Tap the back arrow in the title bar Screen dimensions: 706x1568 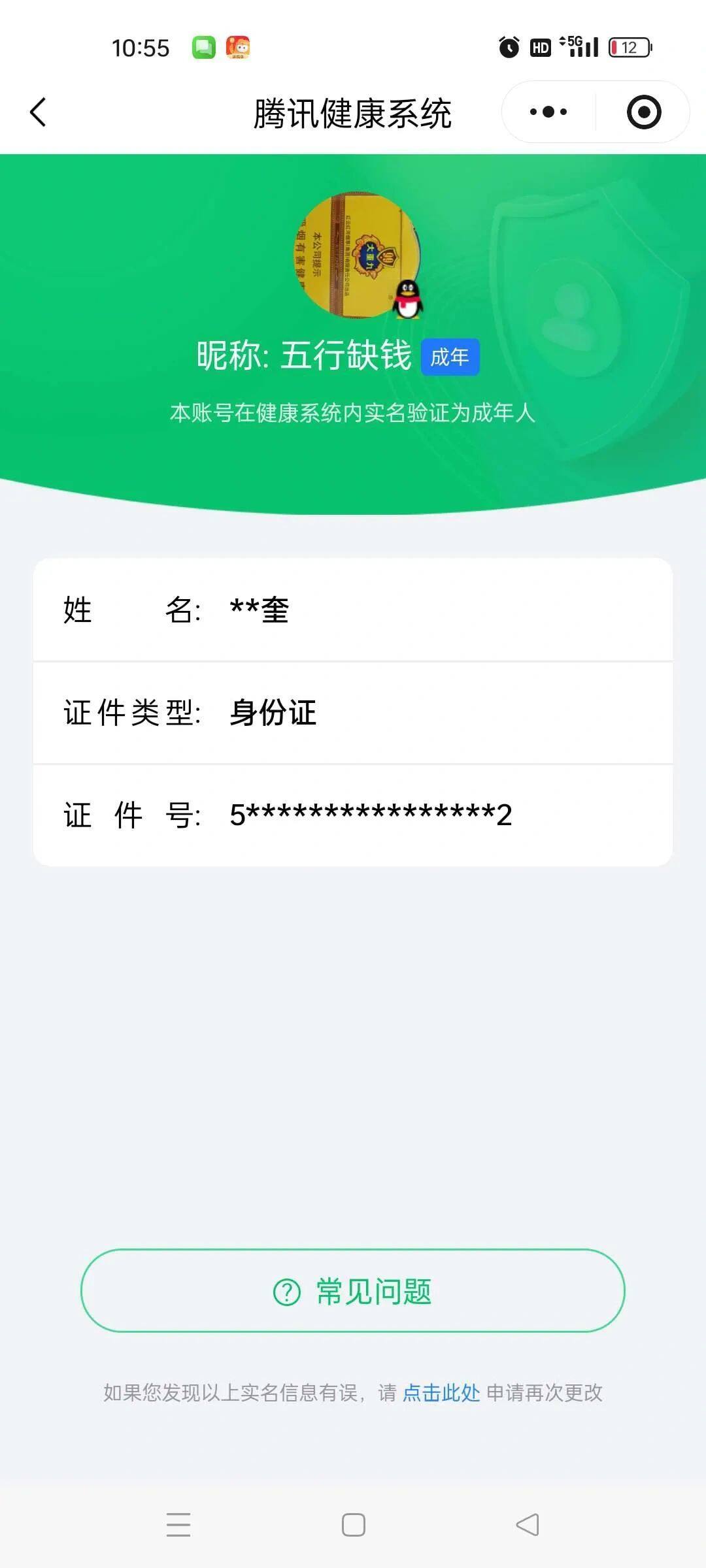[37, 112]
